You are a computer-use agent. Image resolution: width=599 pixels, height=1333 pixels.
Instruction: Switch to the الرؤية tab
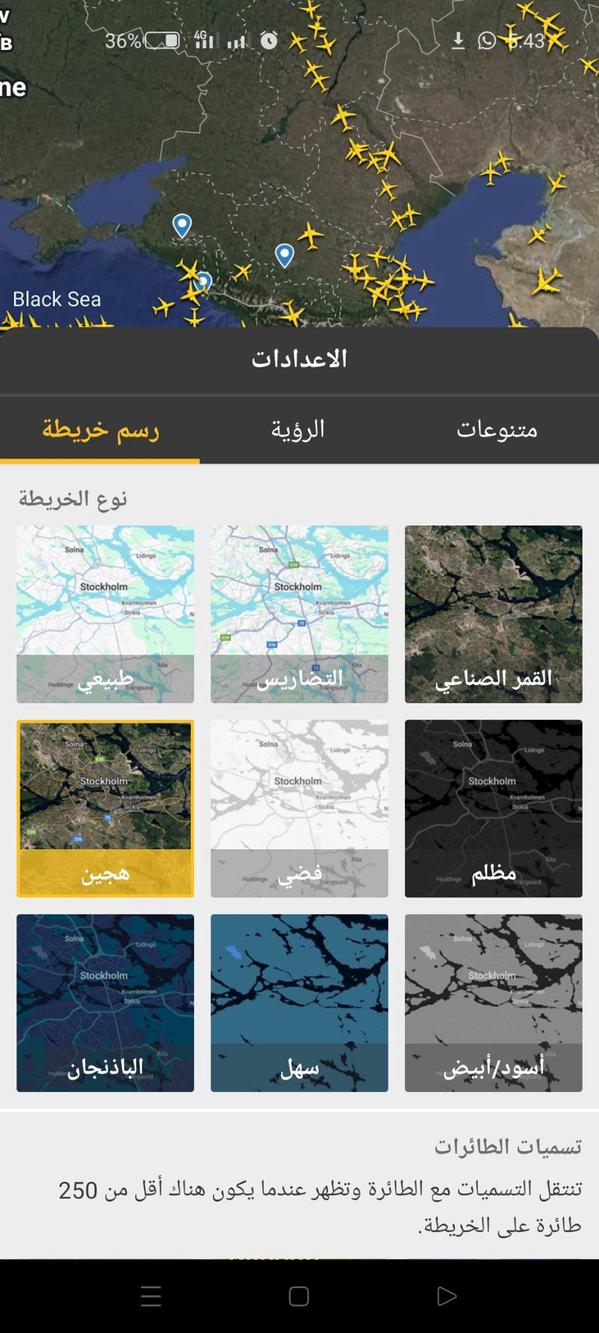pyautogui.click(x=298, y=430)
